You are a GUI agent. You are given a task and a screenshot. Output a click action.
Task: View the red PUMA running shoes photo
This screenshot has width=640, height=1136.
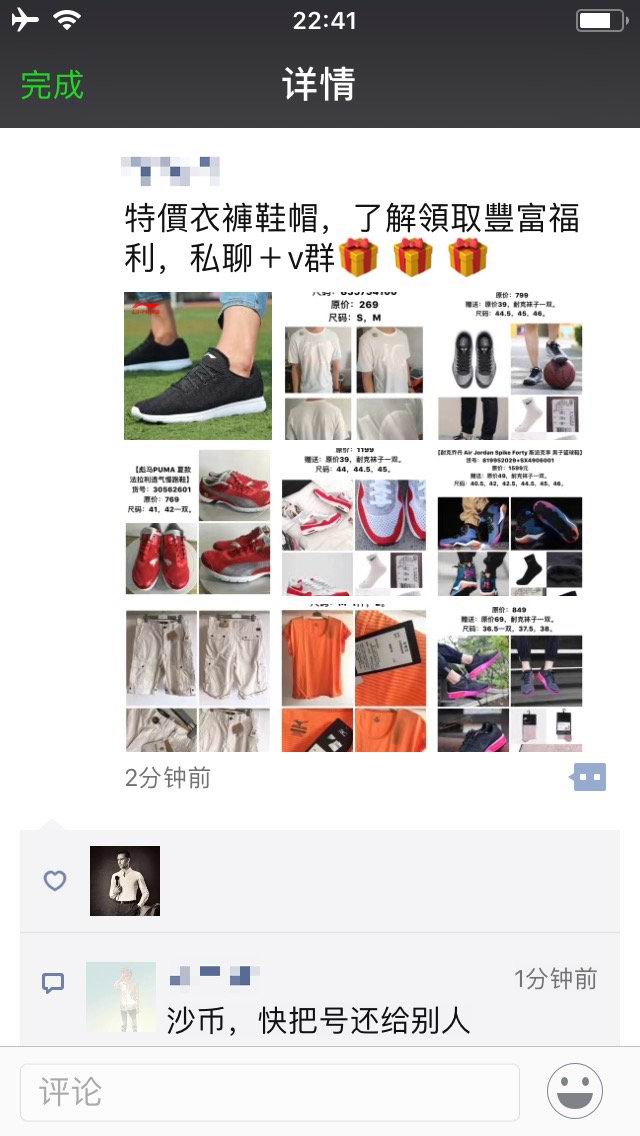click(x=197, y=522)
